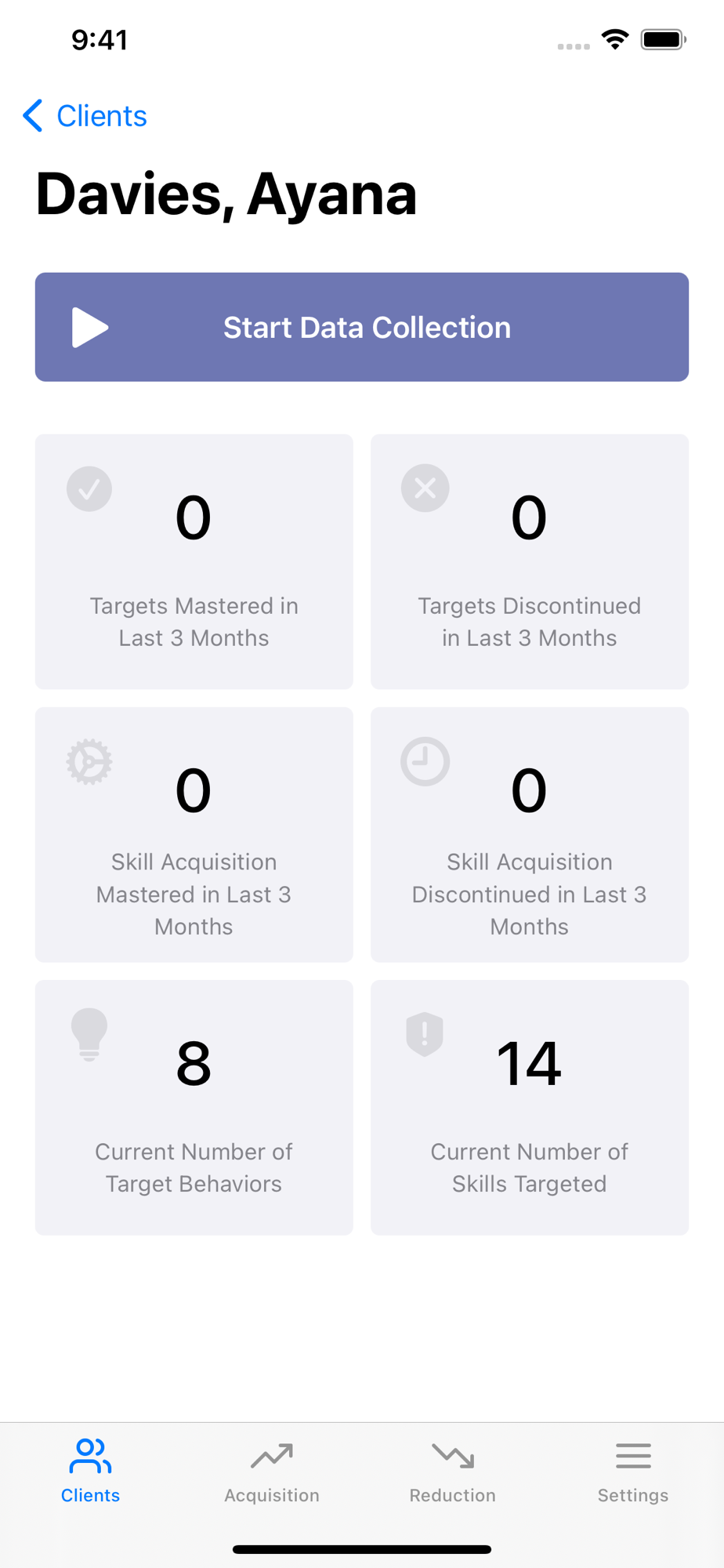Open the Targets Discontinued in Last 3 Months card
The height and width of the screenshot is (1568, 724).
point(530,561)
